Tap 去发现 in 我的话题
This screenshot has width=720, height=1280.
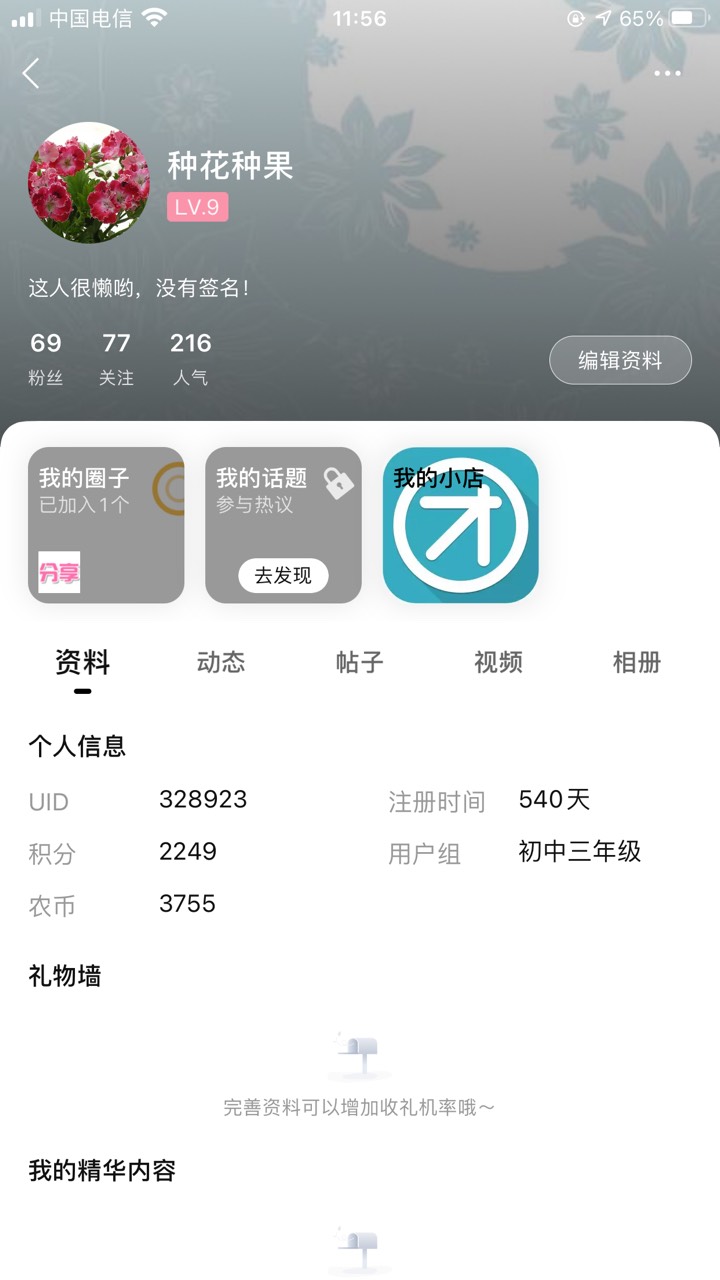tap(283, 575)
